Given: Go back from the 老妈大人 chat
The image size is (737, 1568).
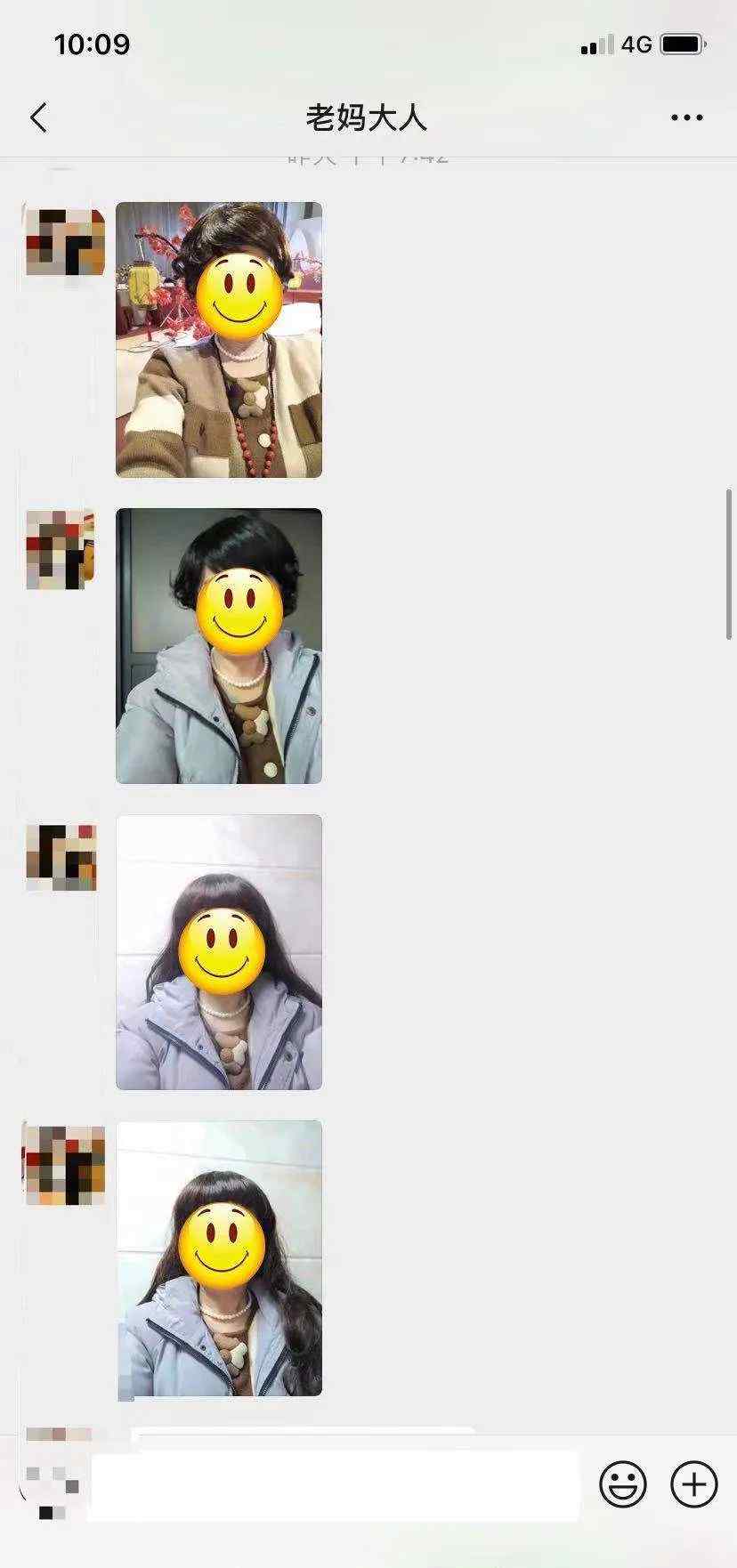Looking at the screenshot, I should [x=38, y=117].
